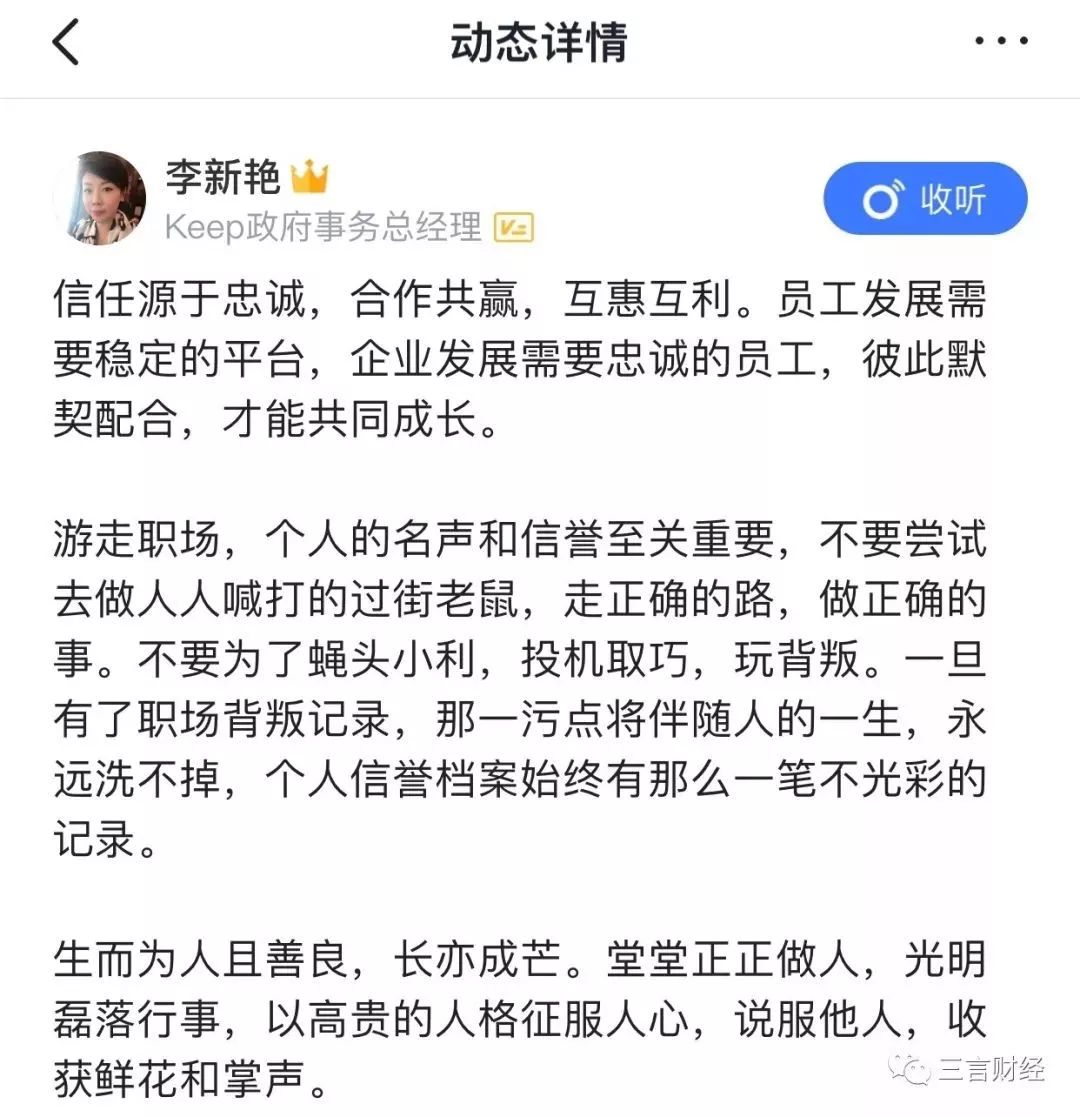Tap the 收听 follow button
The image size is (1080, 1117).
pyautogui.click(x=925, y=199)
